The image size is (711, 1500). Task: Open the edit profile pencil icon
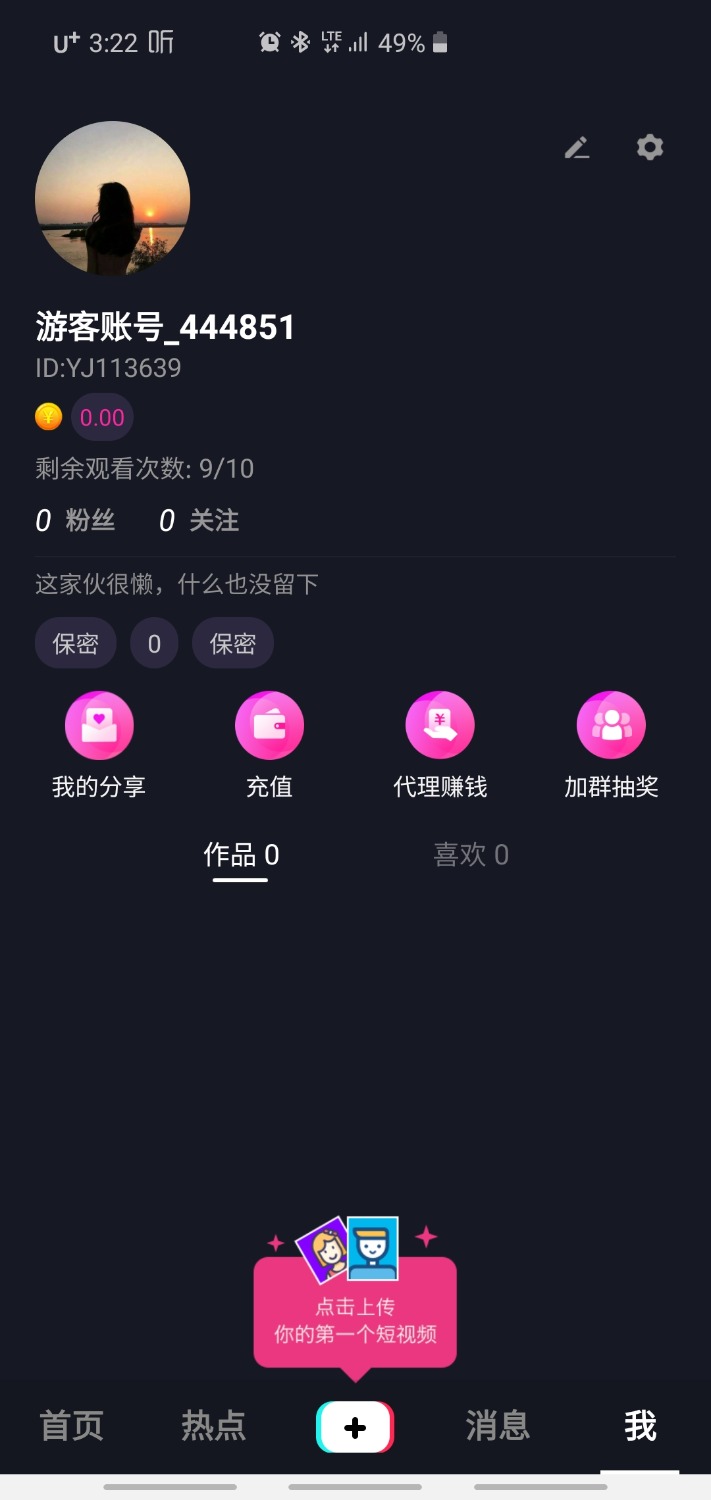point(576,148)
